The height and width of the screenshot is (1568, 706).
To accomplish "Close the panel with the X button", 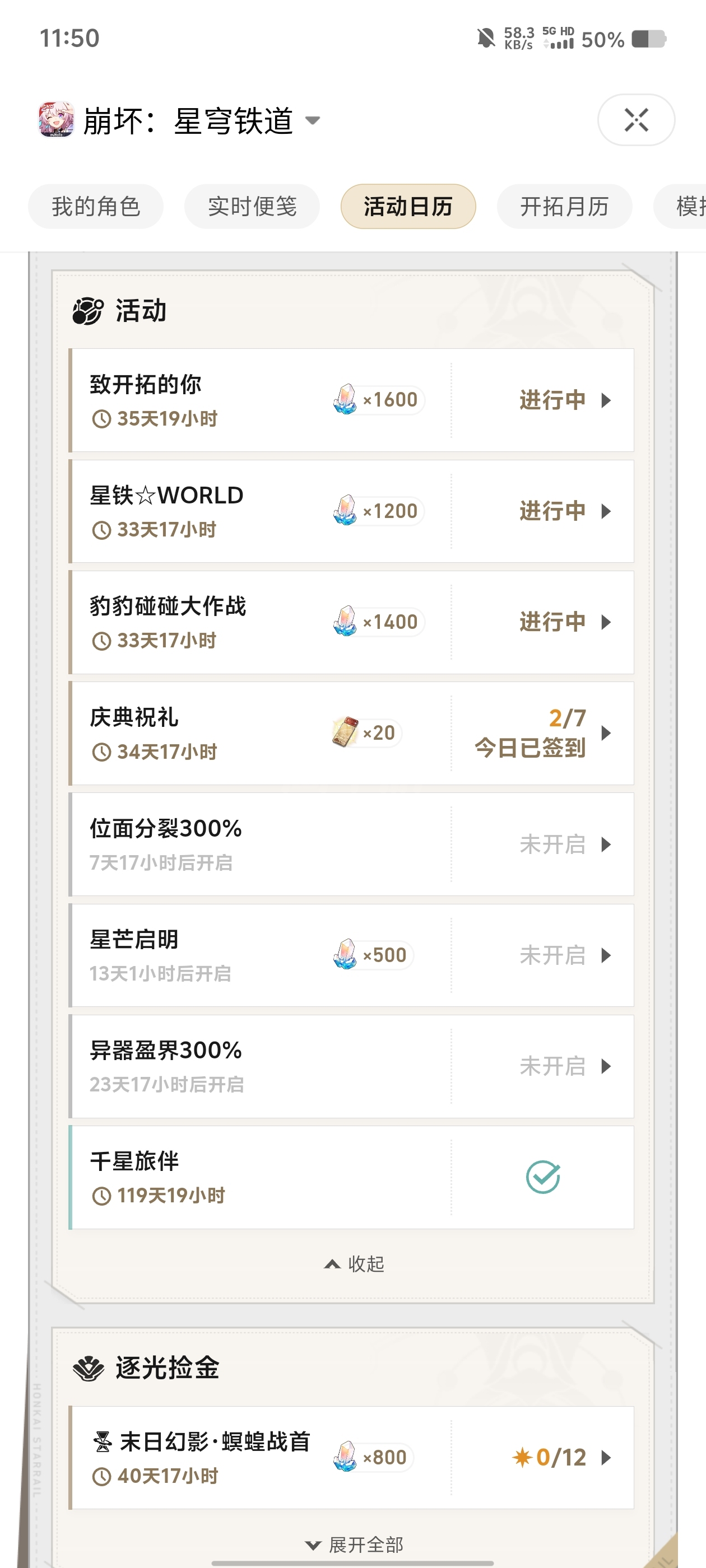I will tap(635, 120).
